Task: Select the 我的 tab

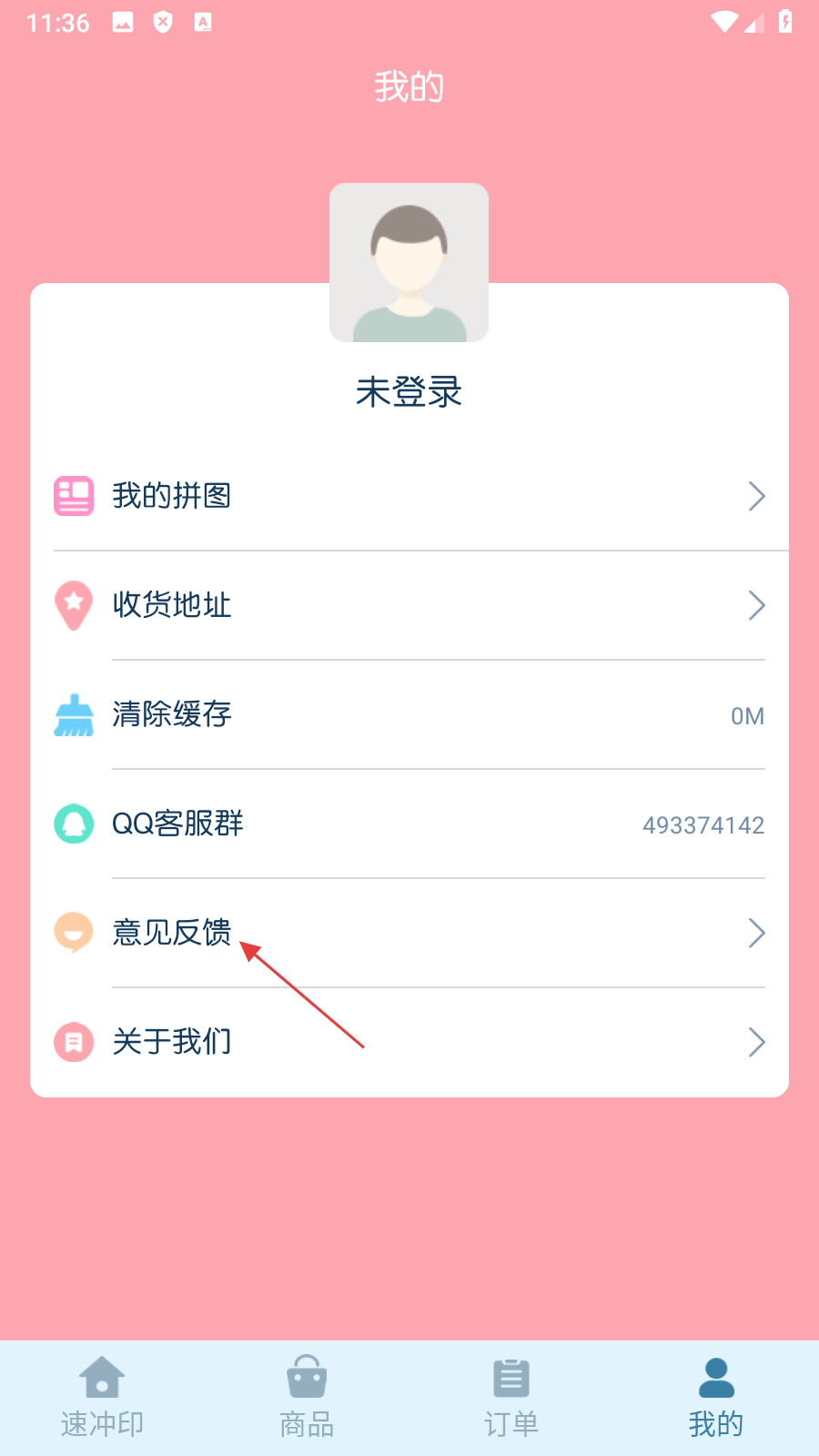Action: tap(716, 1398)
